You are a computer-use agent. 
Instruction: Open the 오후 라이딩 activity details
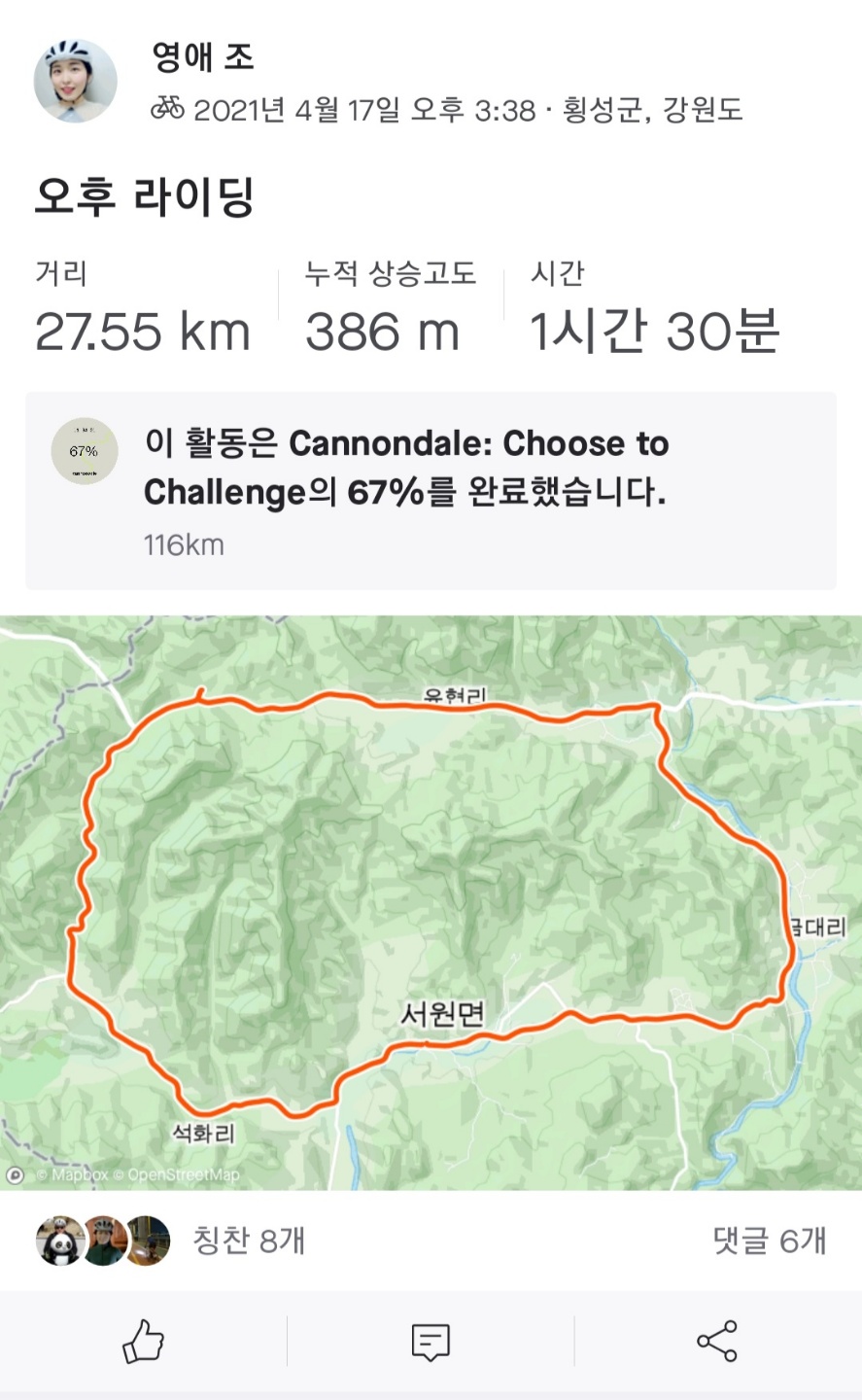point(146,197)
